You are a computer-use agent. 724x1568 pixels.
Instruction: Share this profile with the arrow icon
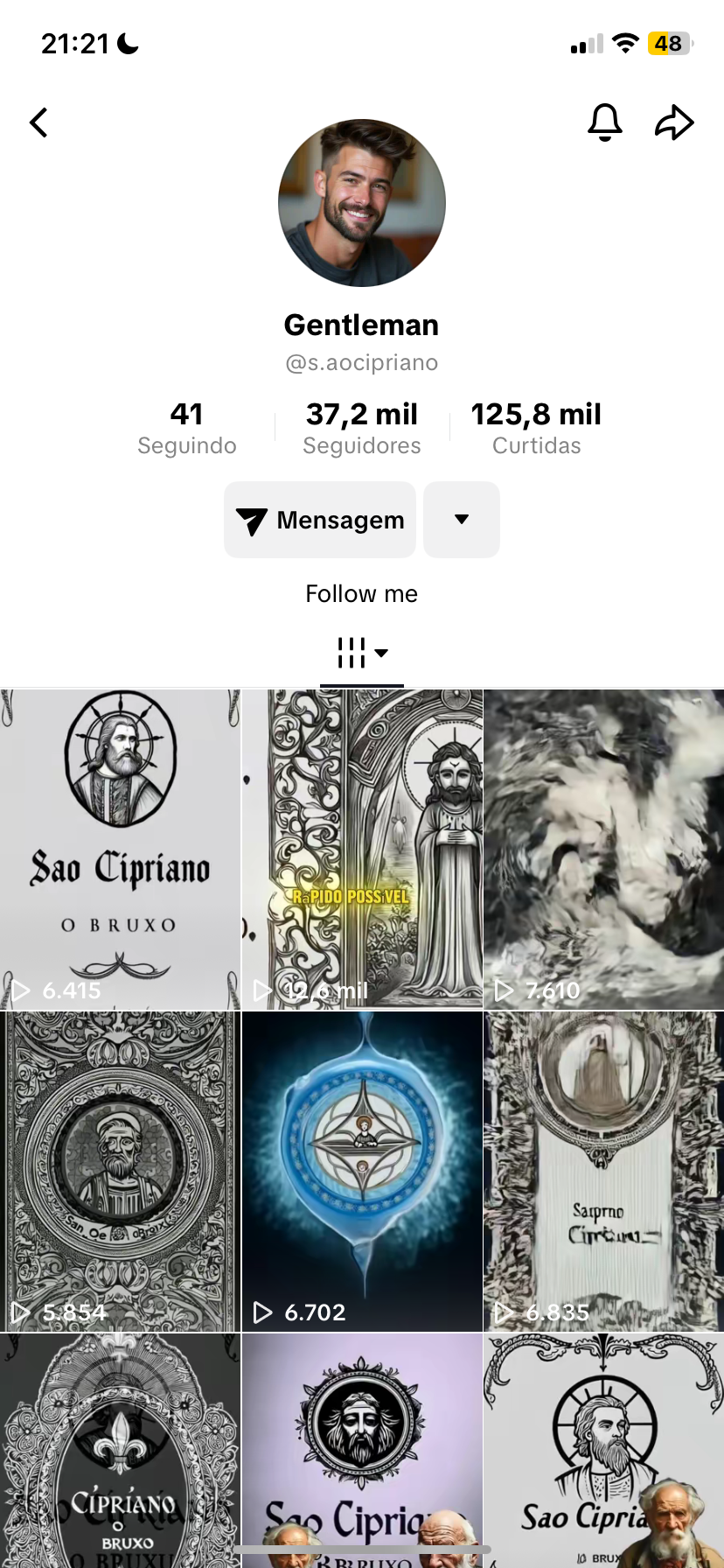(x=674, y=122)
